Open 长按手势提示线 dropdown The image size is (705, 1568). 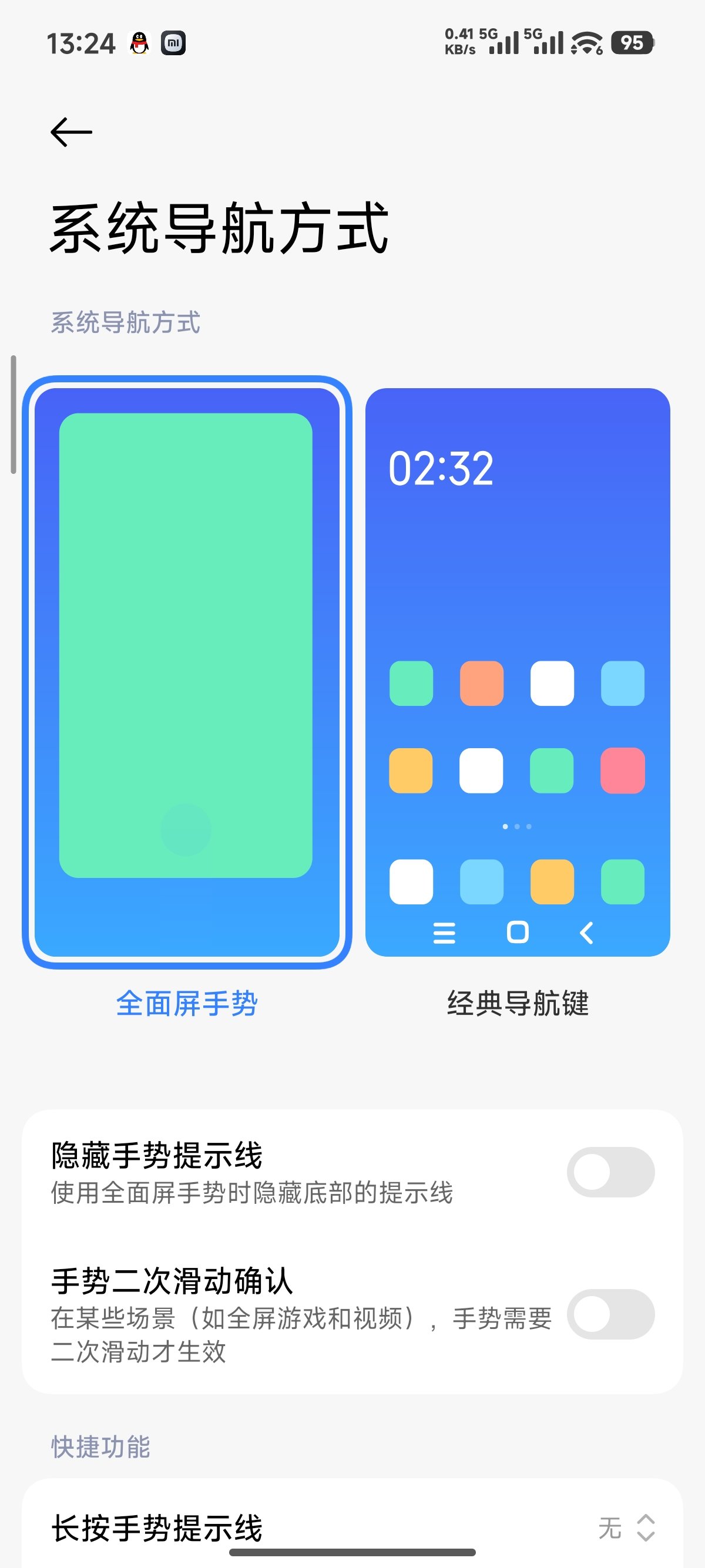pyautogui.click(x=626, y=1528)
